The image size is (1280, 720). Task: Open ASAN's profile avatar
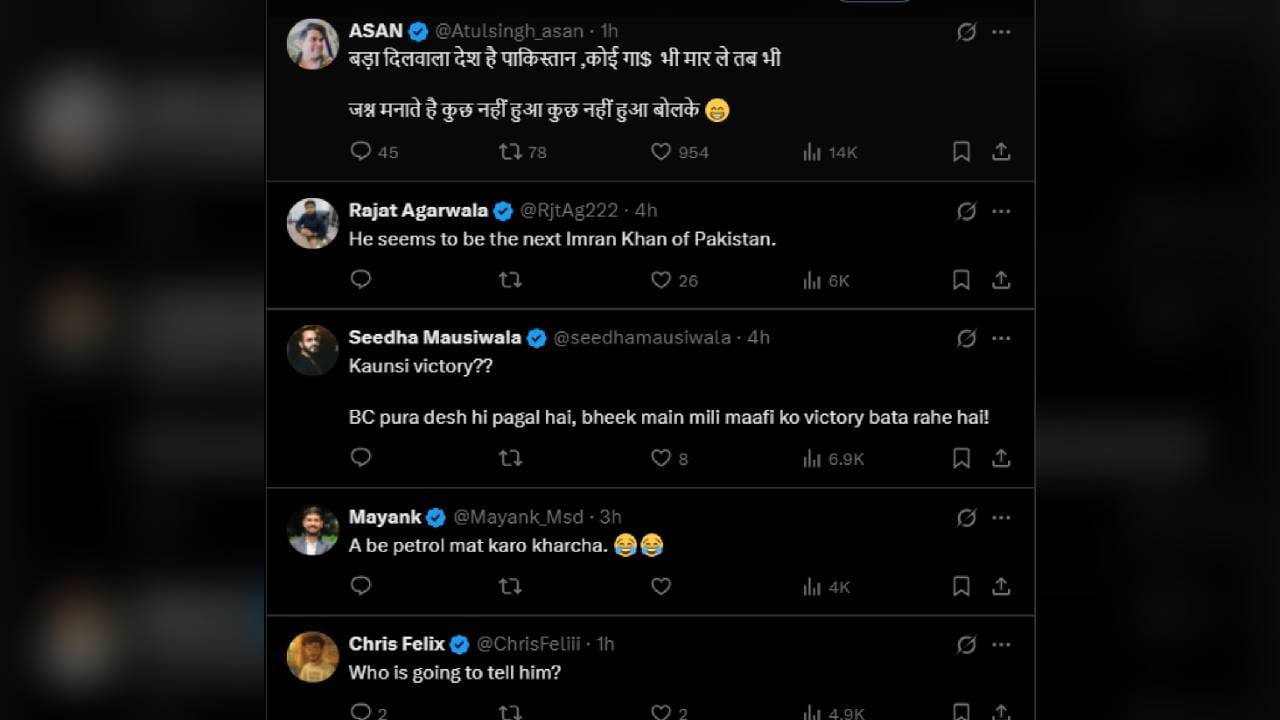pos(313,44)
